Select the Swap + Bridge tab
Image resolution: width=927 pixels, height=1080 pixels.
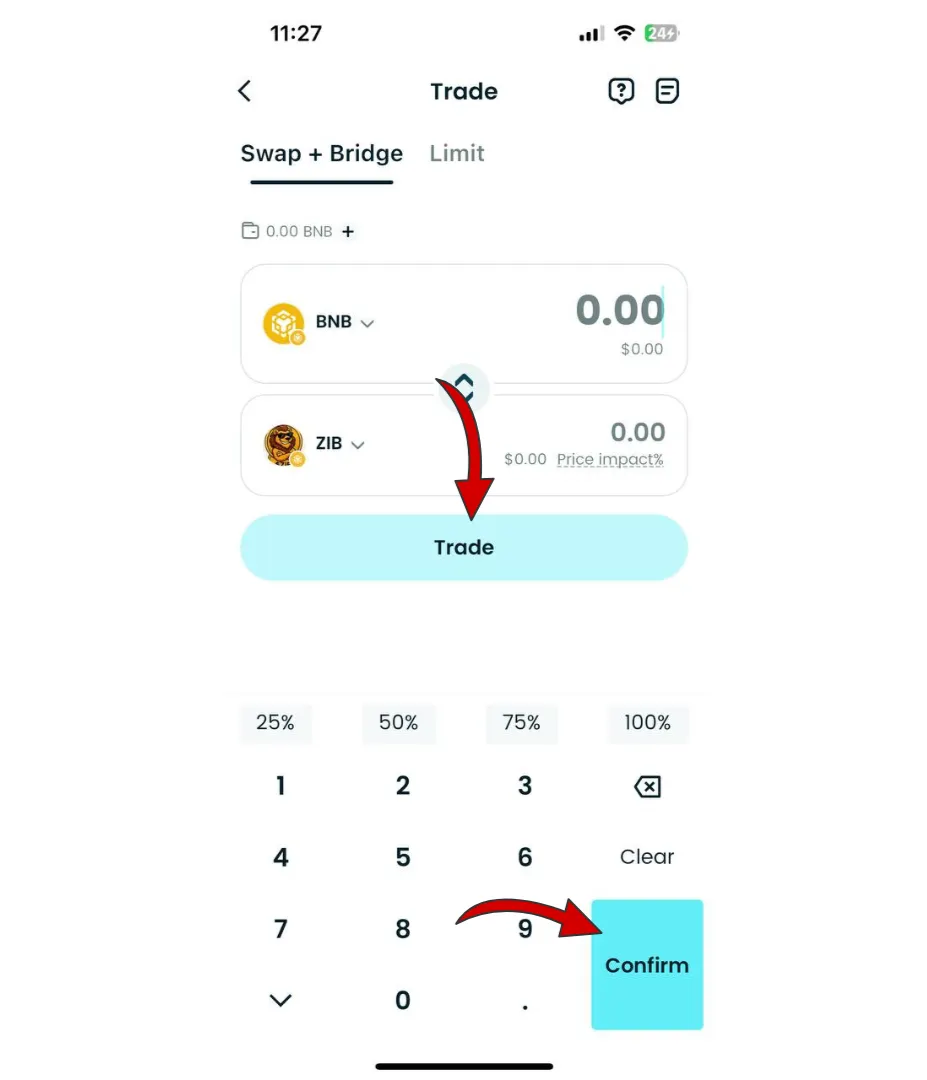pos(321,153)
